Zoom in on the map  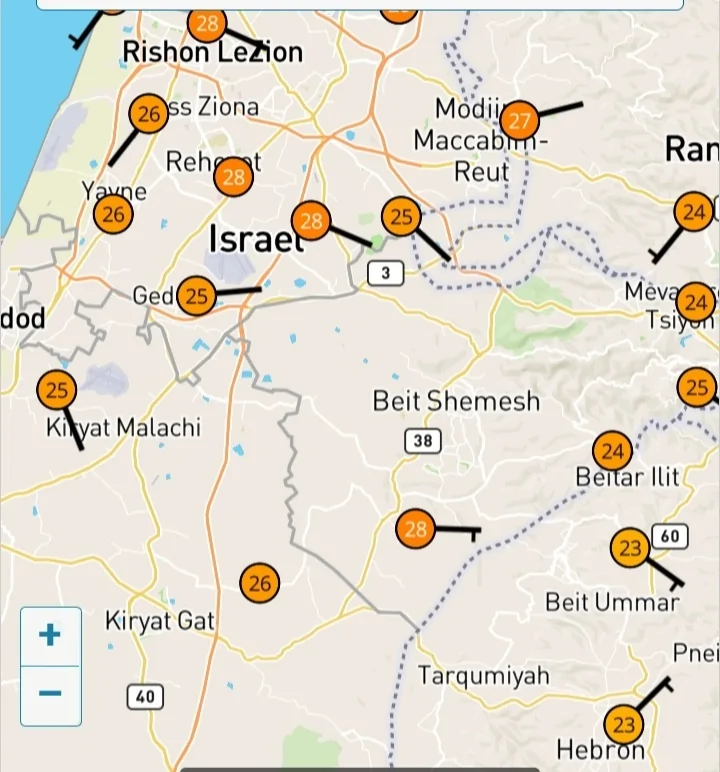(50, 636)
